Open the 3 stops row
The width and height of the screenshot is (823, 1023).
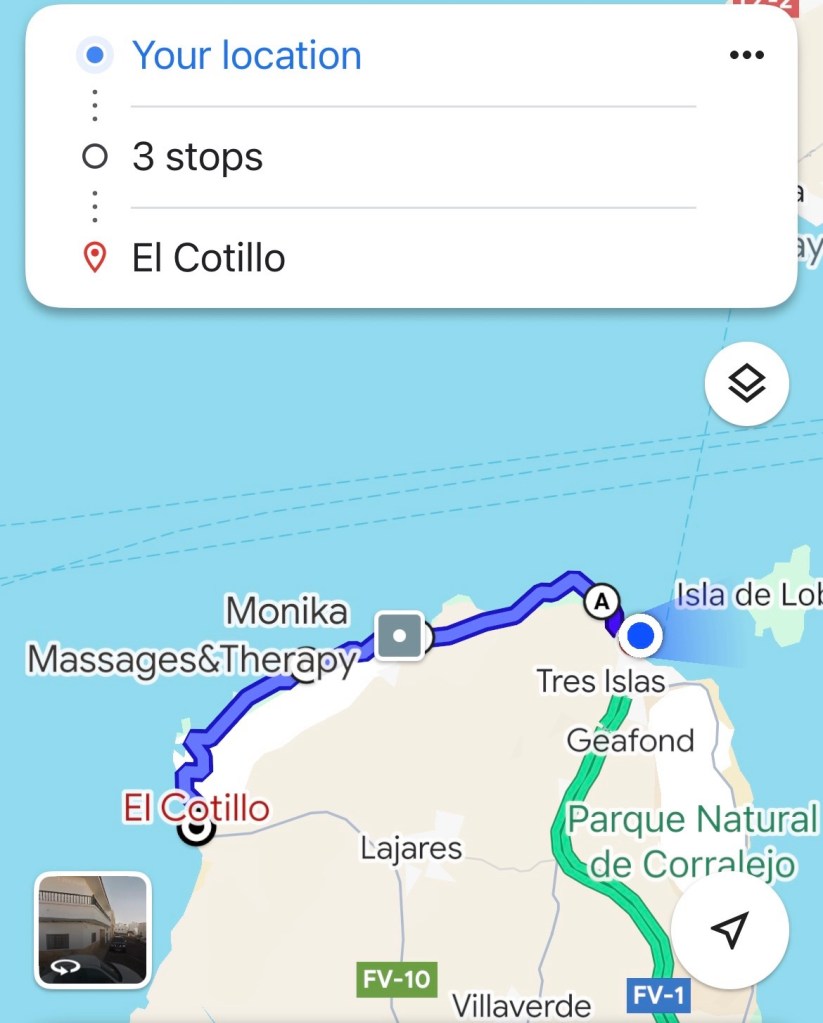[198, 157]
